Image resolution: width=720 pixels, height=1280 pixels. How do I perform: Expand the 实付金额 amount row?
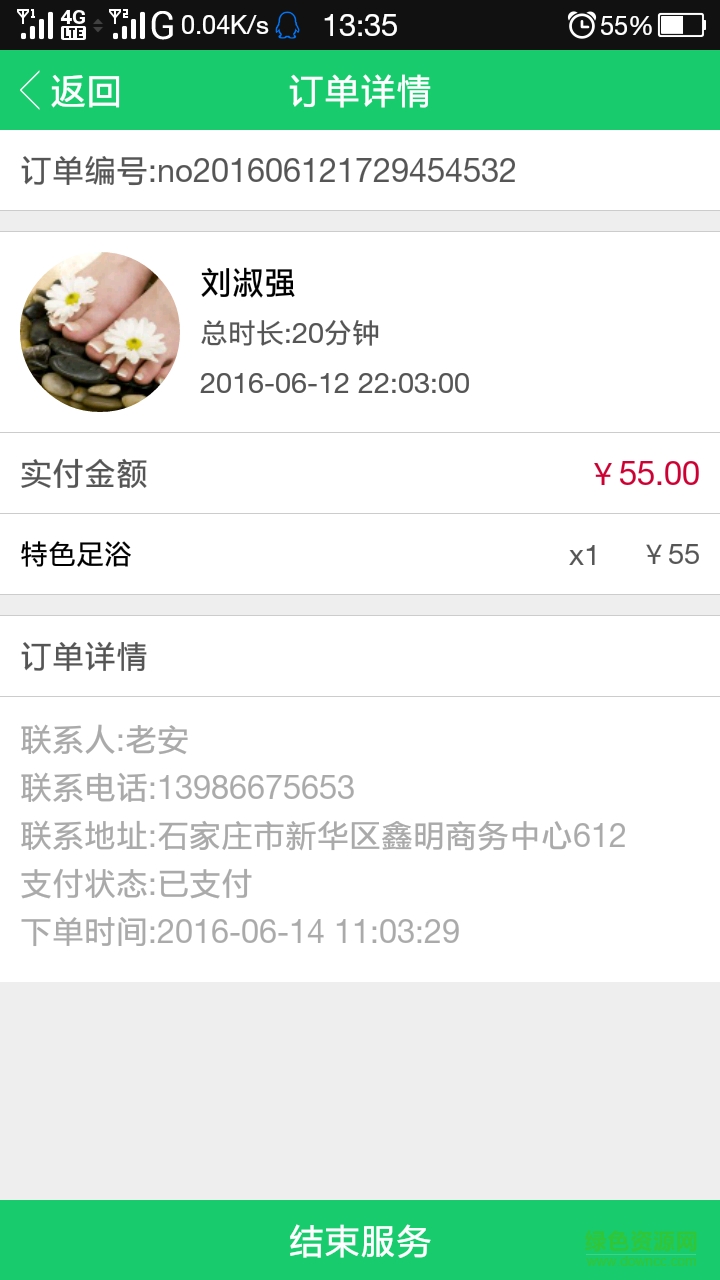coord(360,475)
